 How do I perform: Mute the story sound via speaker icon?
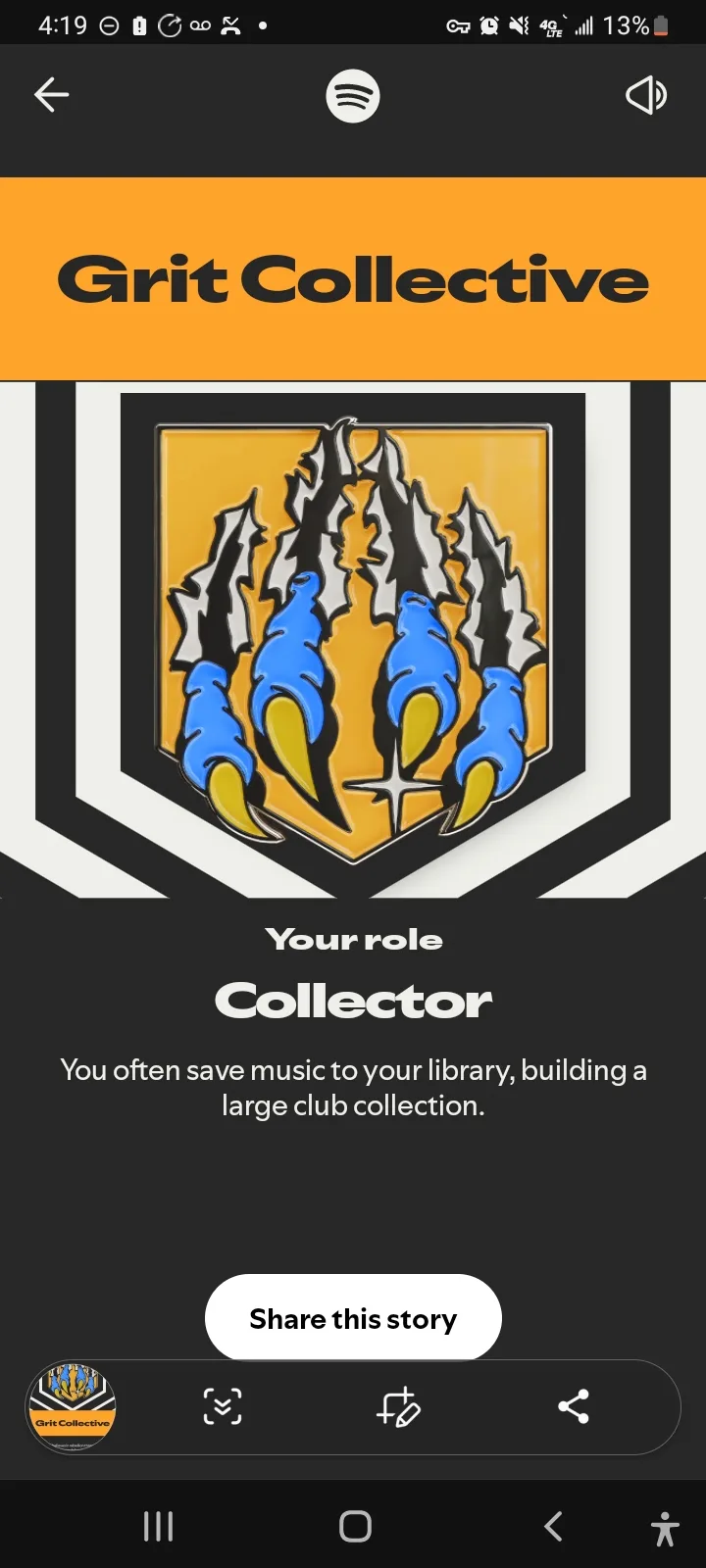click(x=646, y=95)
